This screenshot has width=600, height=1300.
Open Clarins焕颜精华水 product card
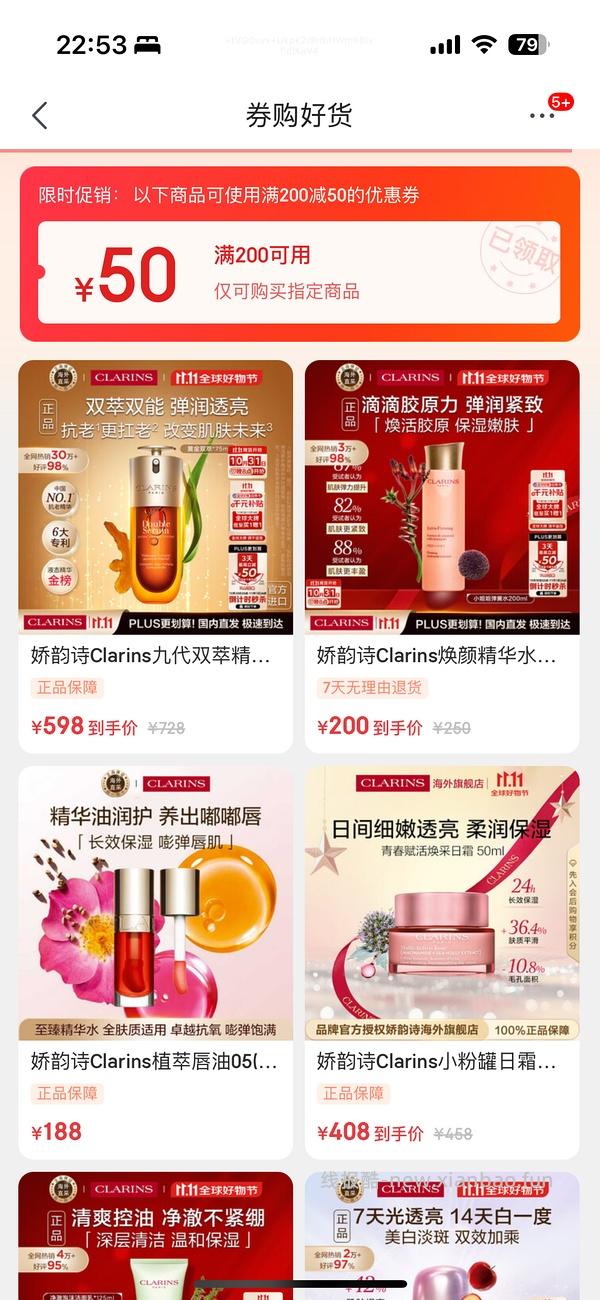click(442, 555)
